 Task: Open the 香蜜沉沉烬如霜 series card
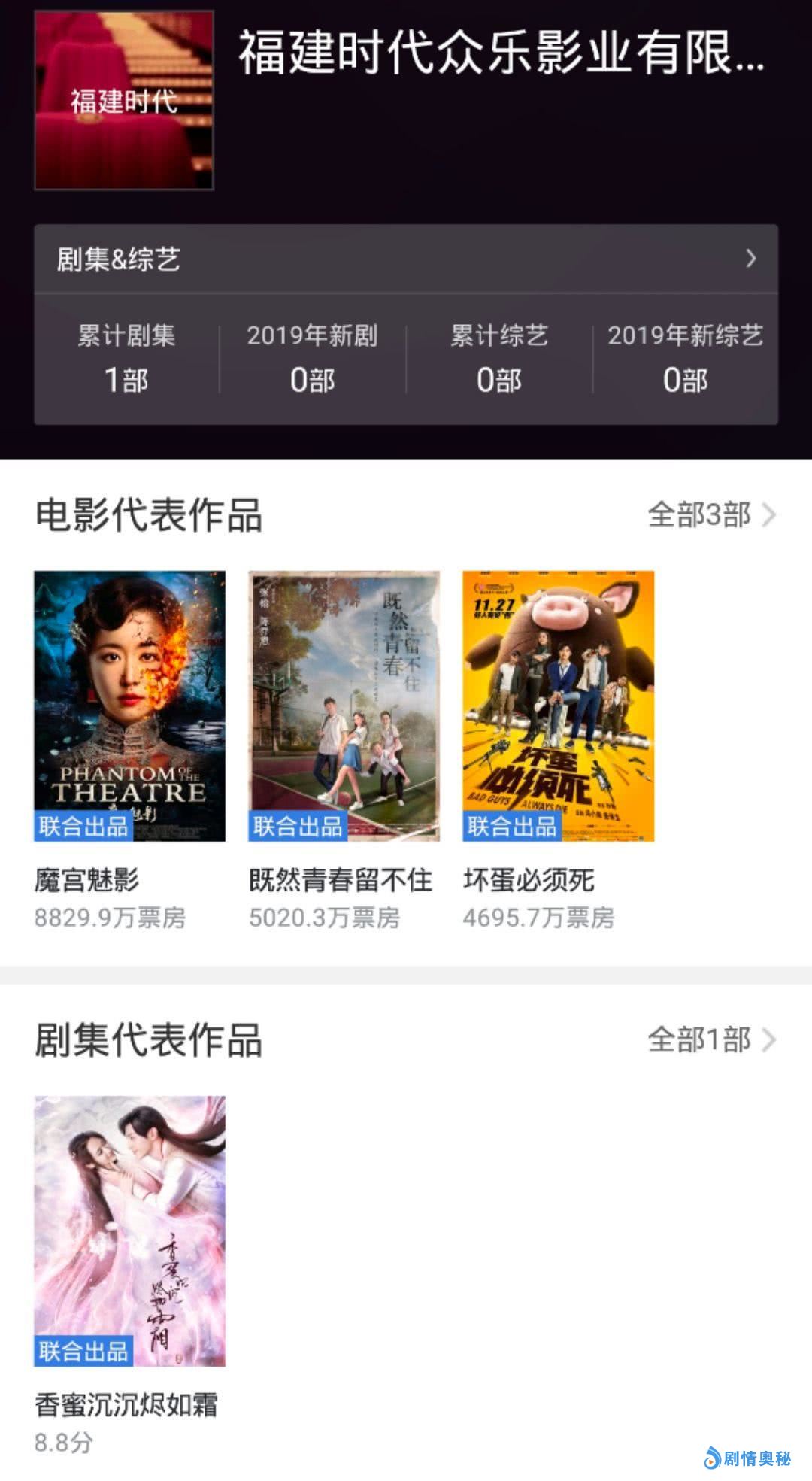point(130,1231)
